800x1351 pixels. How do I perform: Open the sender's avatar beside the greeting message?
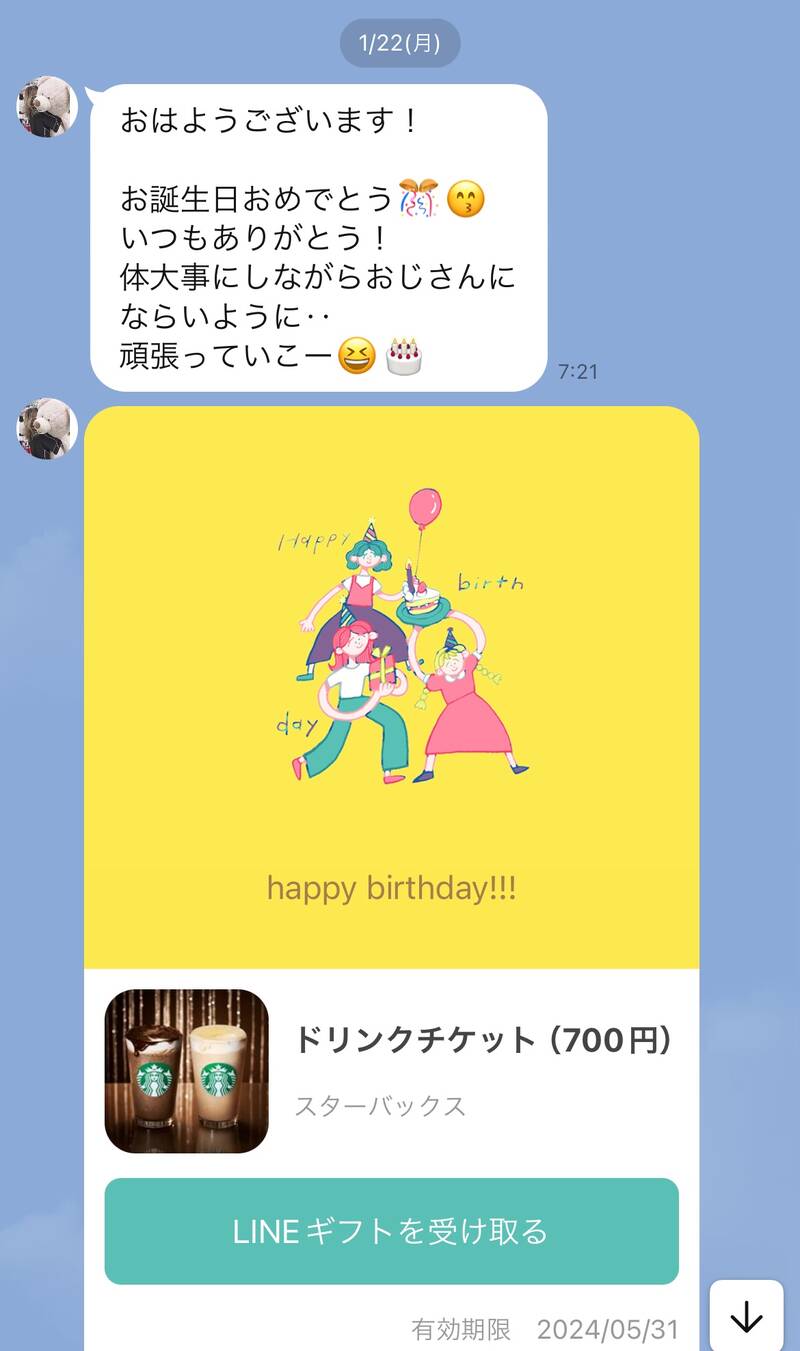(x=47, y=107)
